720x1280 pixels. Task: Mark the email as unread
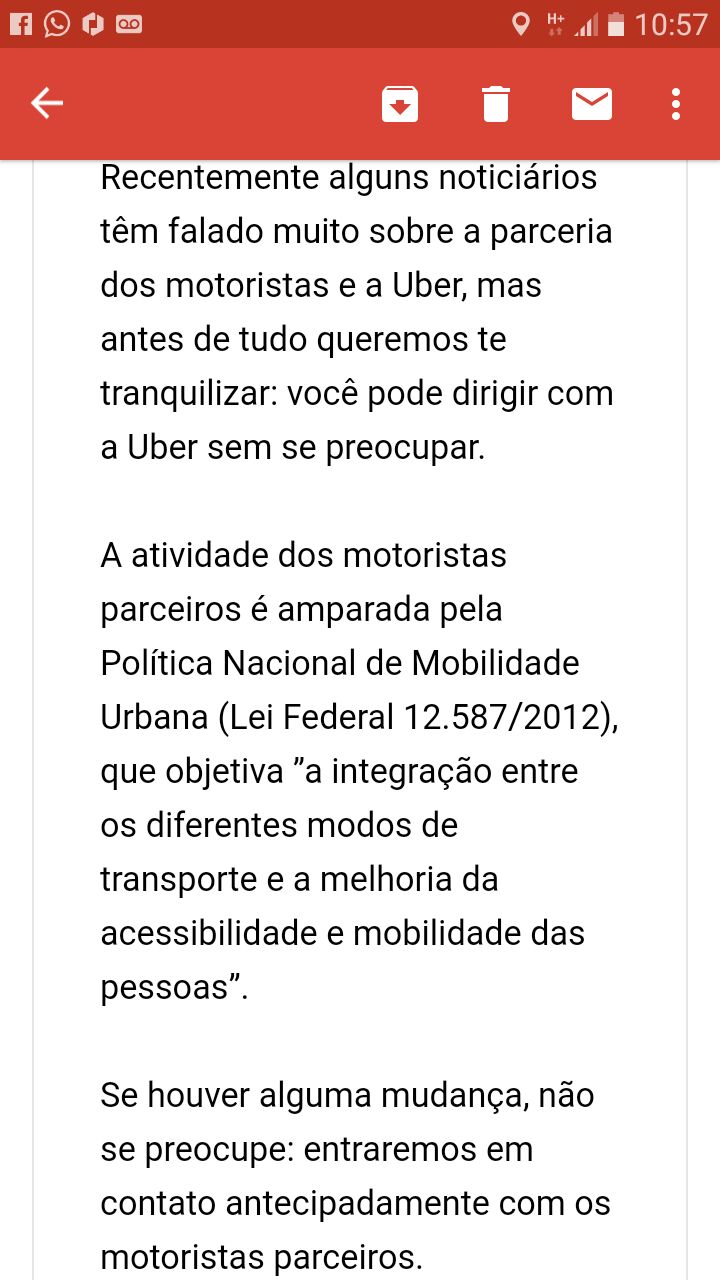pyautogui.click(x=592, y=104)
